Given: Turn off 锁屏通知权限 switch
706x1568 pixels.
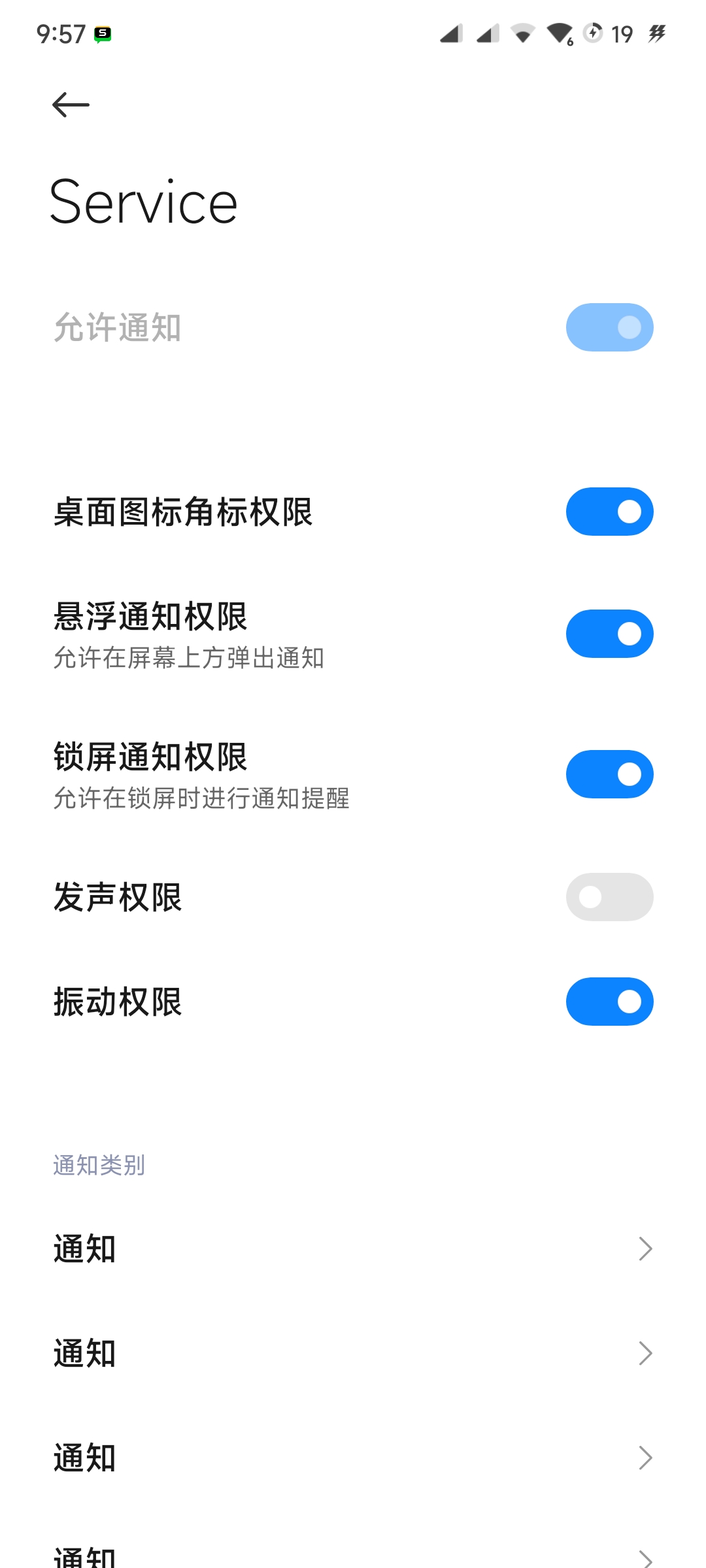Looking at the screenshot, I should (x=609, y=774).
